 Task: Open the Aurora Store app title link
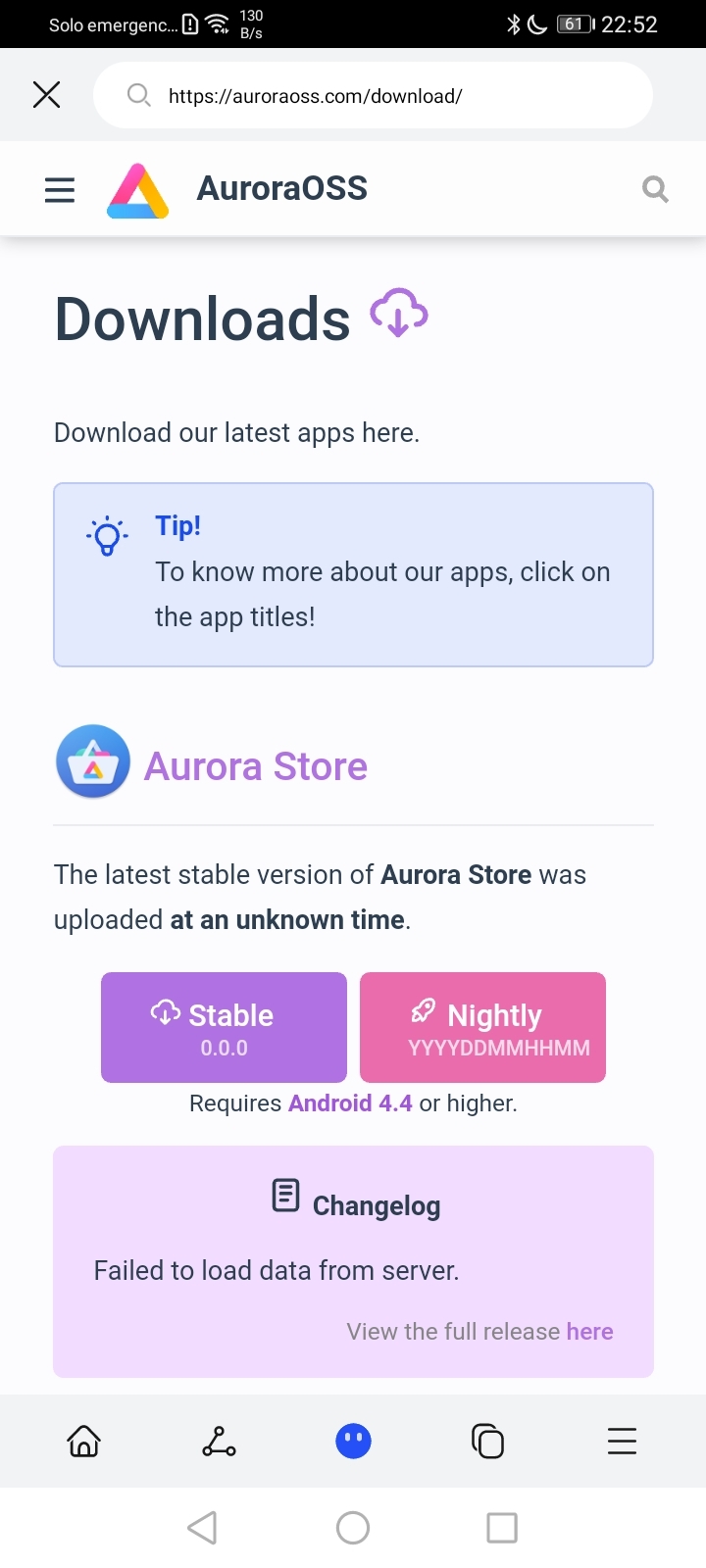255,765
